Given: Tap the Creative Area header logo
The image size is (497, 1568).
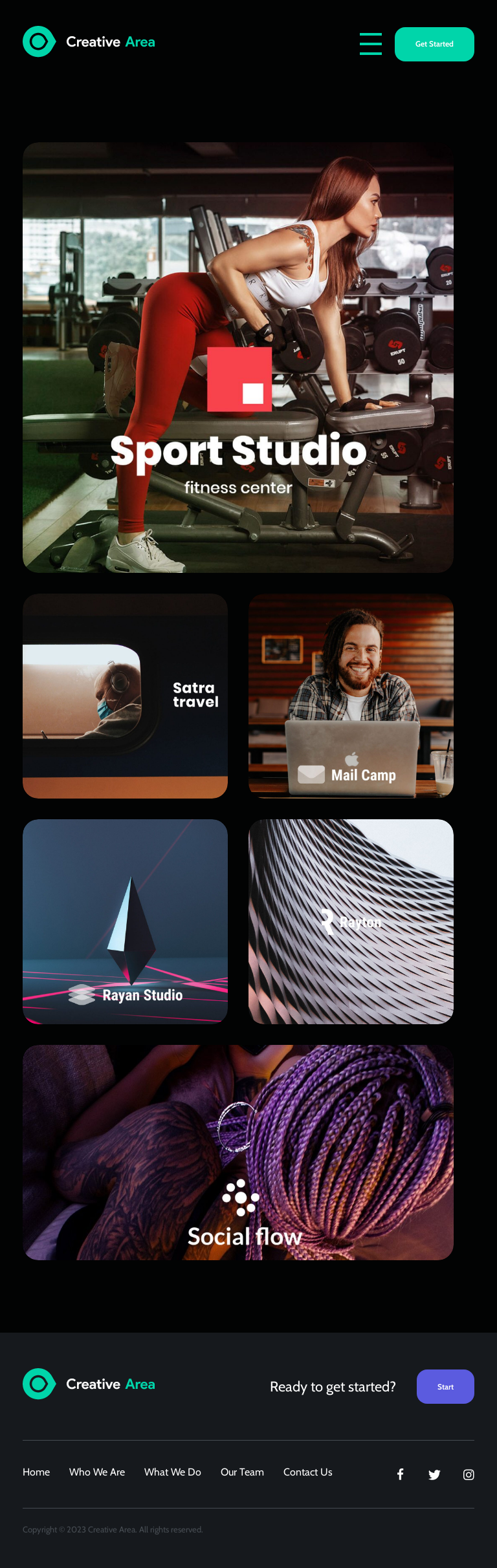Looking at the screenshot, I should [x=89, y=42].
